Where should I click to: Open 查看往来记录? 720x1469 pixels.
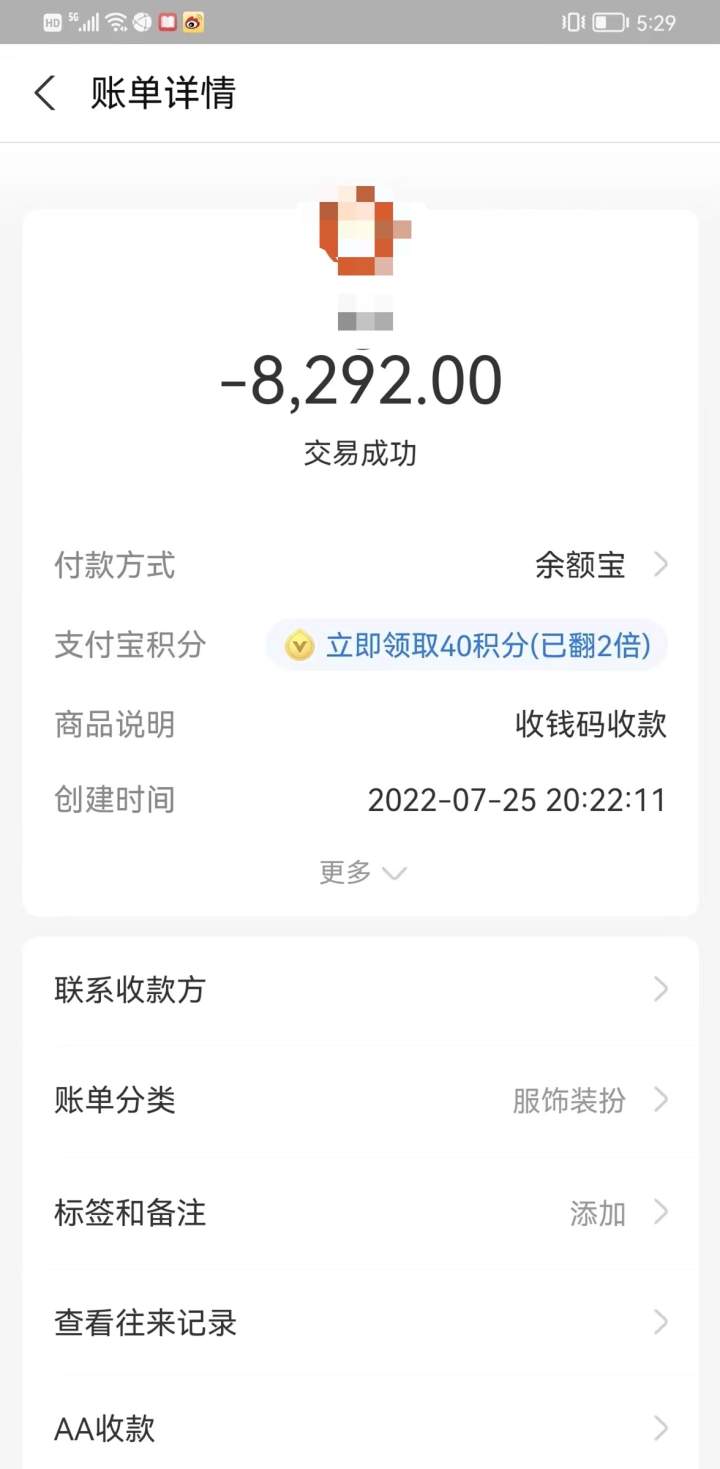[360, 1323]
